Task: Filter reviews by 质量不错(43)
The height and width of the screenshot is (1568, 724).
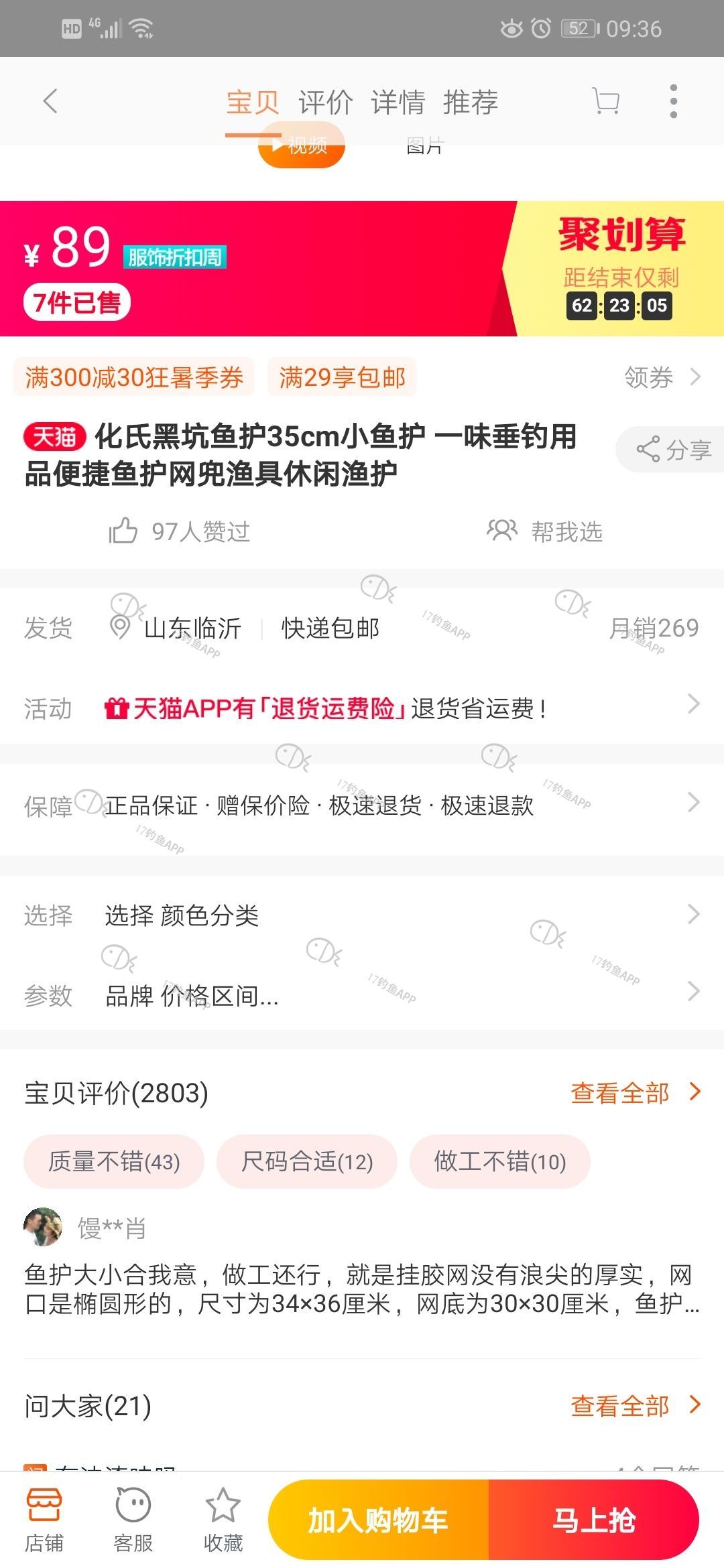Action: (114, 1161)
